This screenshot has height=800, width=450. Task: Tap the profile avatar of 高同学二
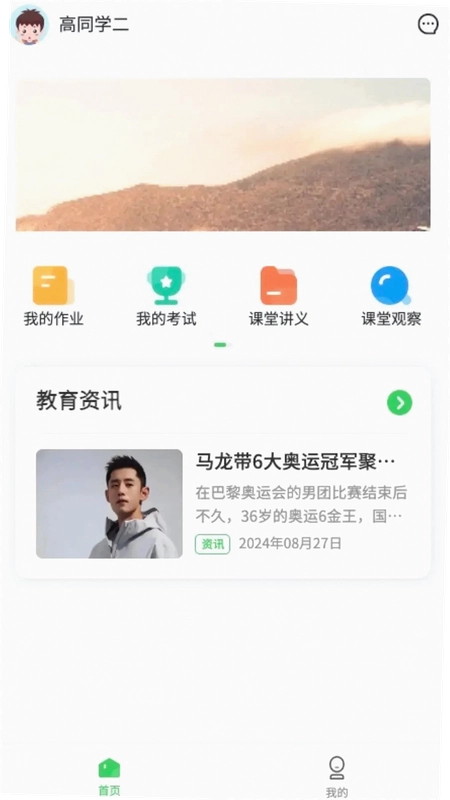click(x=30, y=25)
